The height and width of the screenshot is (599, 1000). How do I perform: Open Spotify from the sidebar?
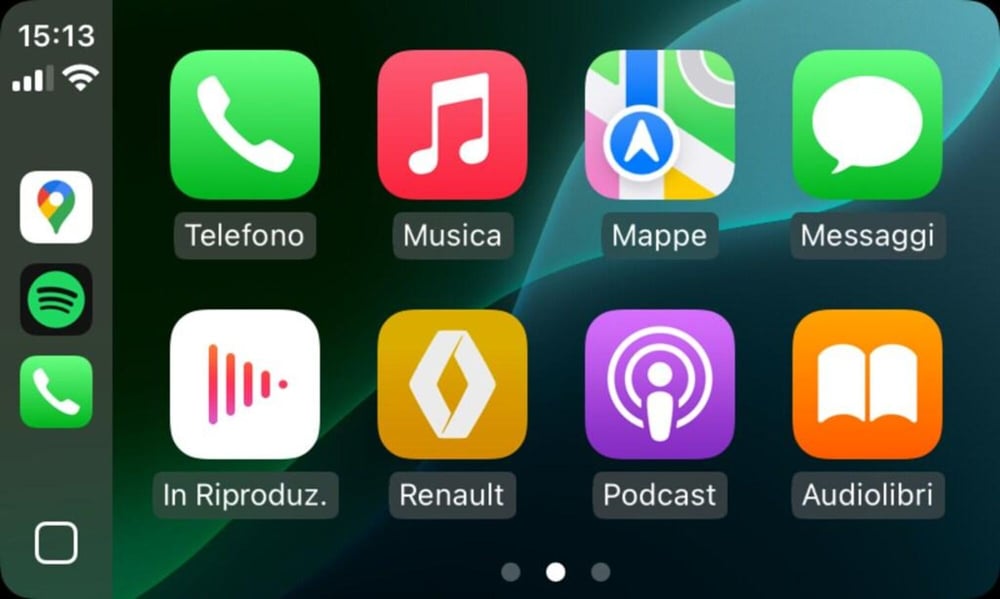(56, 299)
